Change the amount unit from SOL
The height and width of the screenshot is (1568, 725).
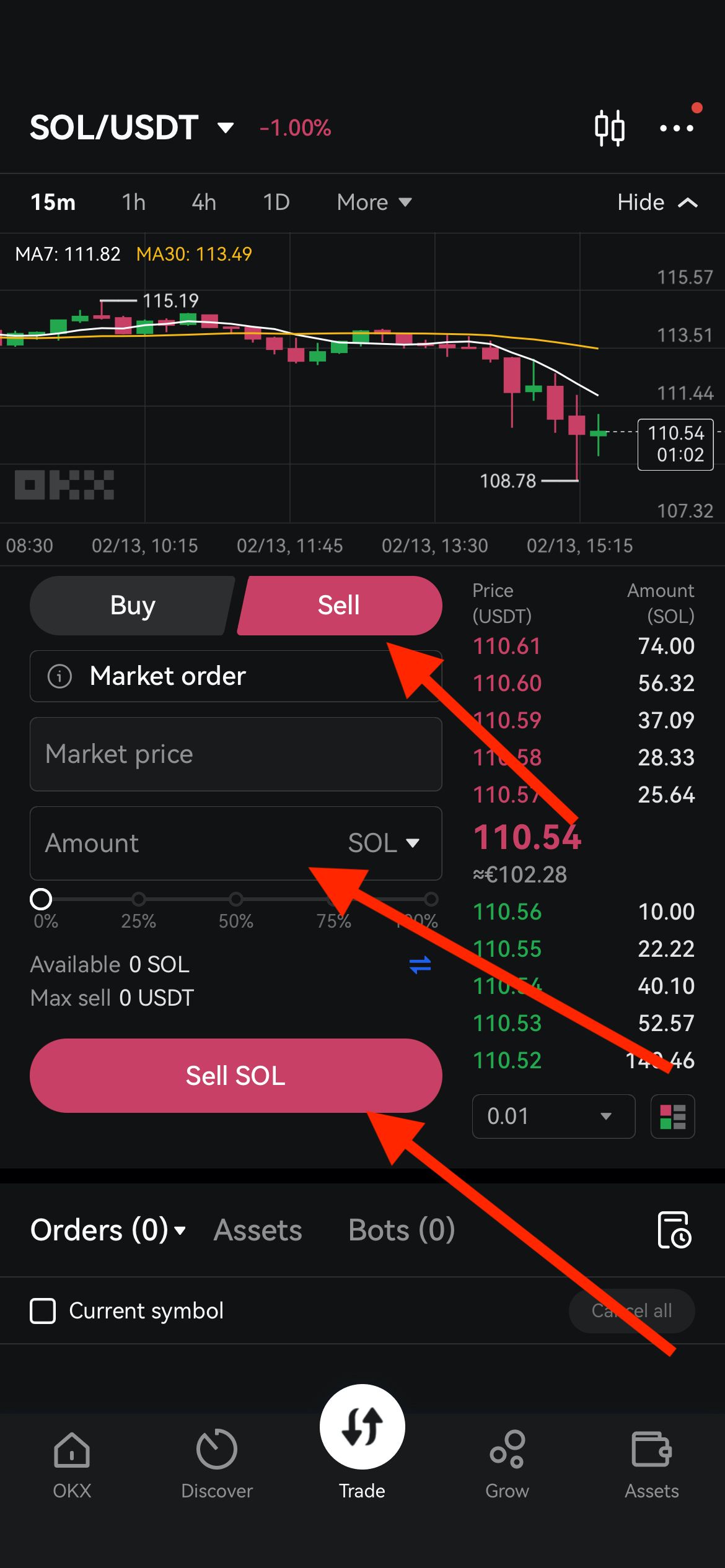[x=384, y=843]
